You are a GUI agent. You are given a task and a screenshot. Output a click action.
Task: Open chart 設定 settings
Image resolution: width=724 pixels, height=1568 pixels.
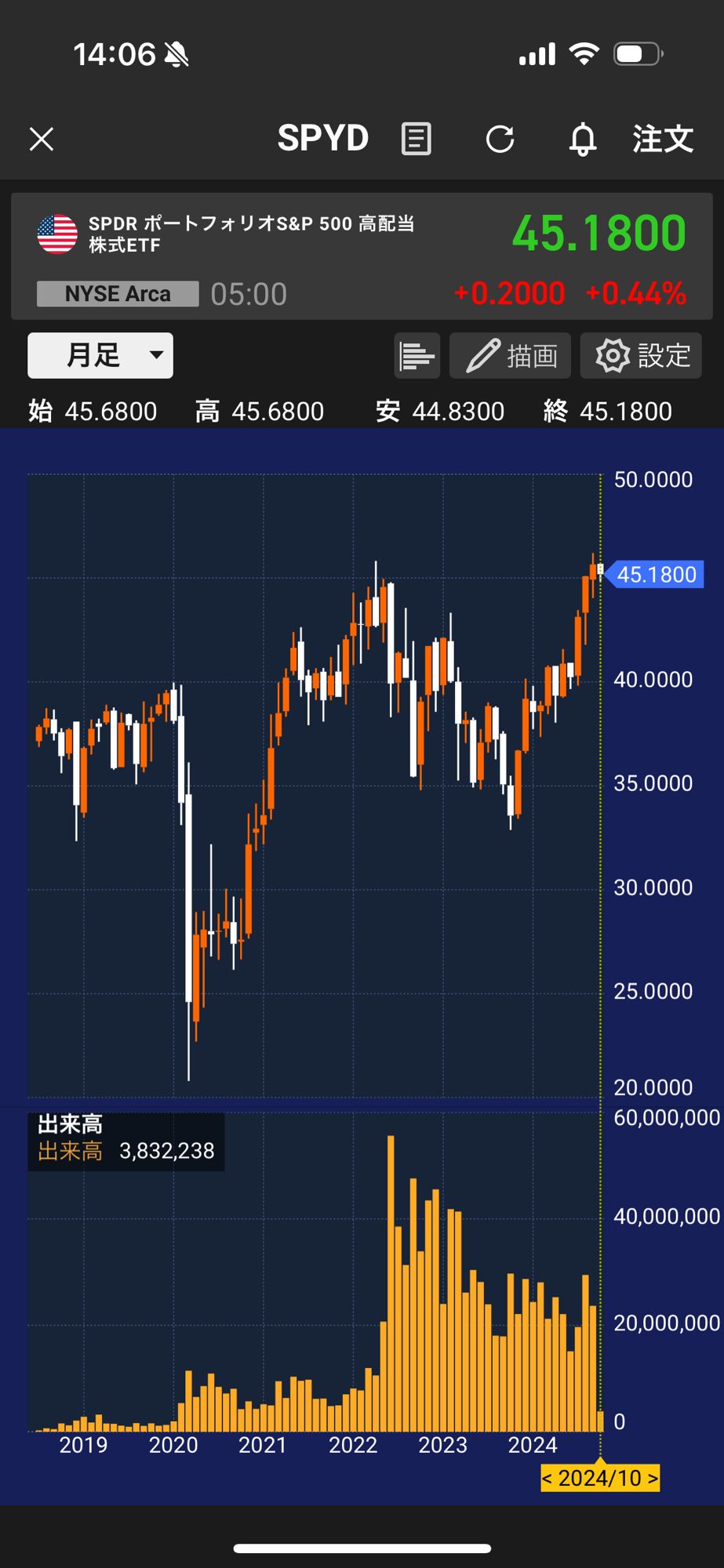click(641, 356)
